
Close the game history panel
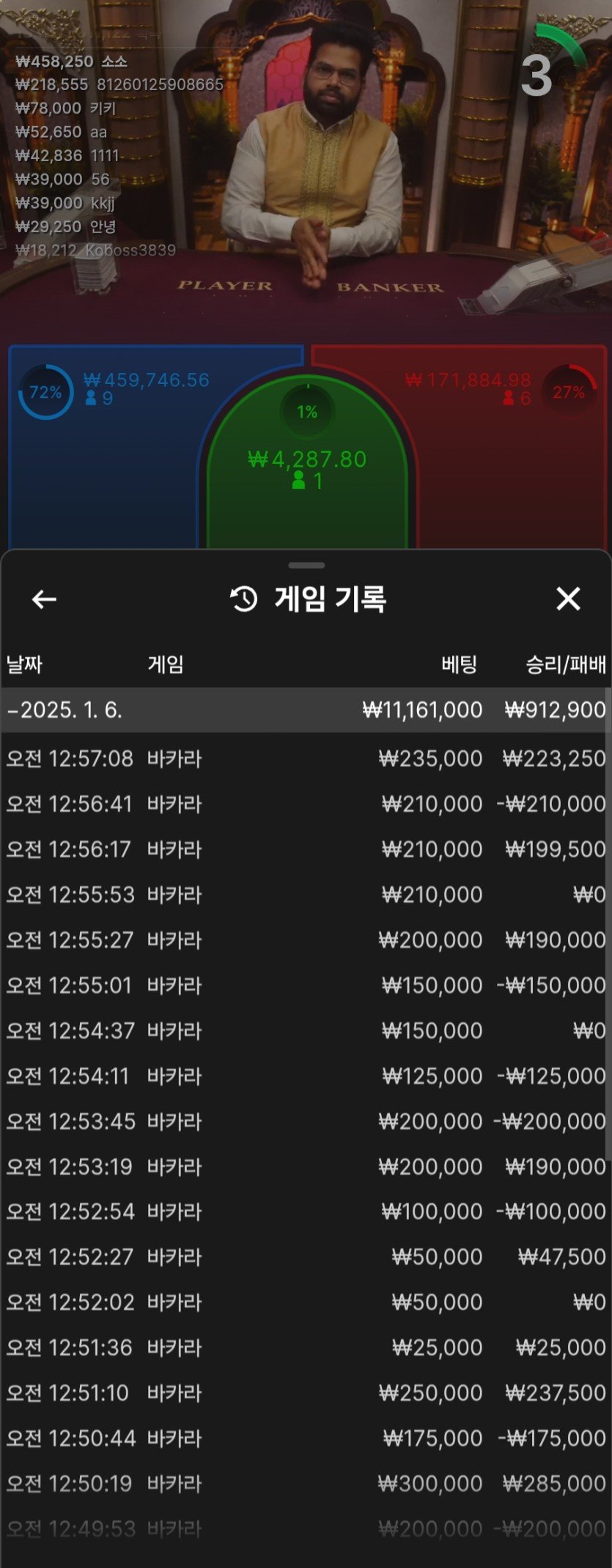(x=568, y=599)
